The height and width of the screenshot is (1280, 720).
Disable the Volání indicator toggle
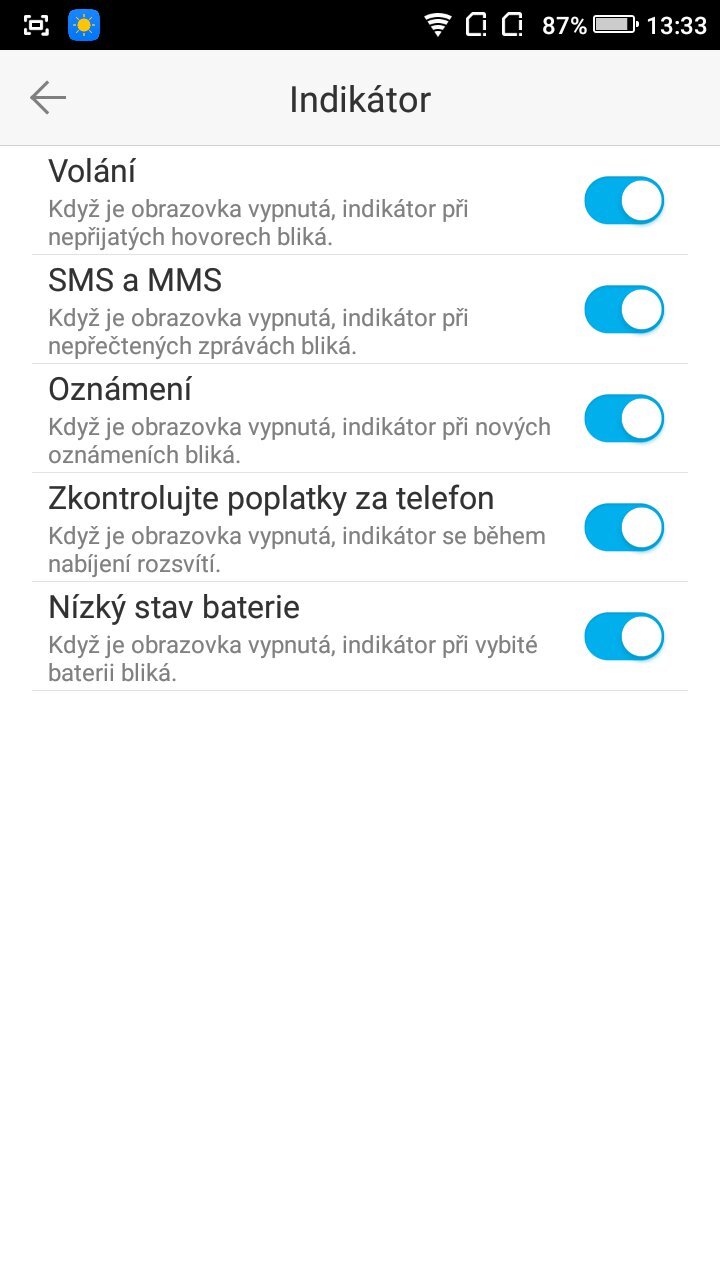coord(623,200)
